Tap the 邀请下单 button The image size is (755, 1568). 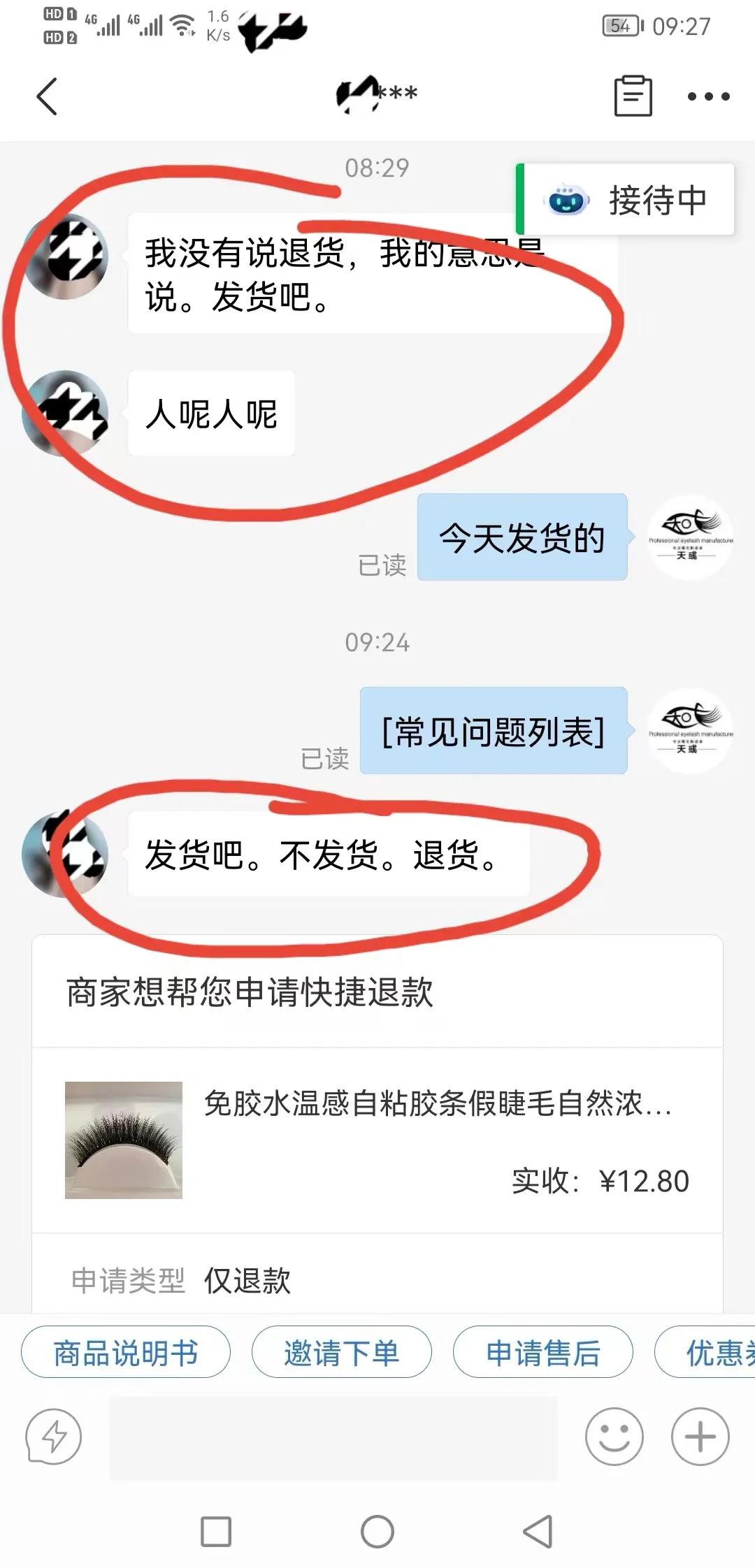click(342, 1352)
